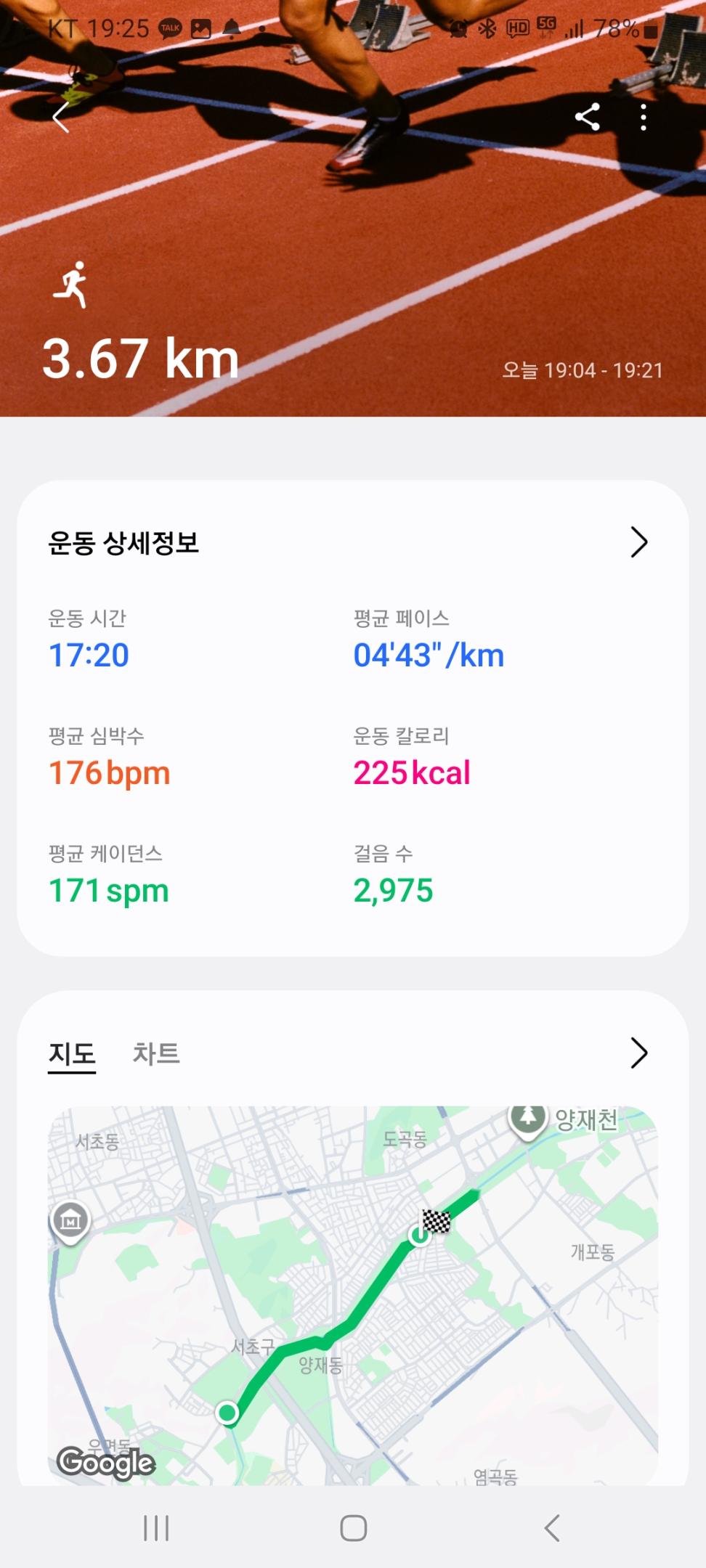
Task: Expand the map section with its chevron
Action: 638,1053
